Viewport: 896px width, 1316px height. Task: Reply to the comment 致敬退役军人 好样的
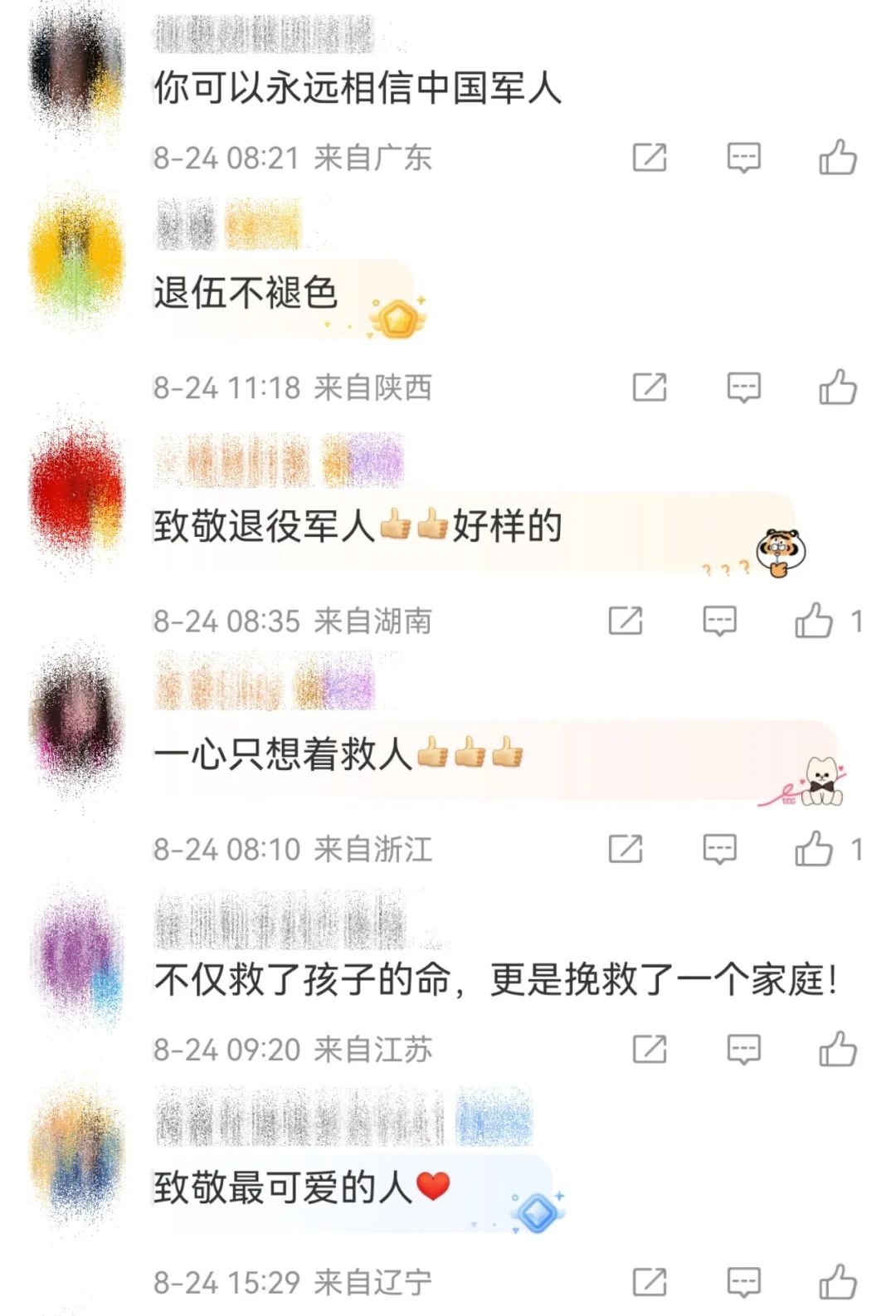pos(719,620)
